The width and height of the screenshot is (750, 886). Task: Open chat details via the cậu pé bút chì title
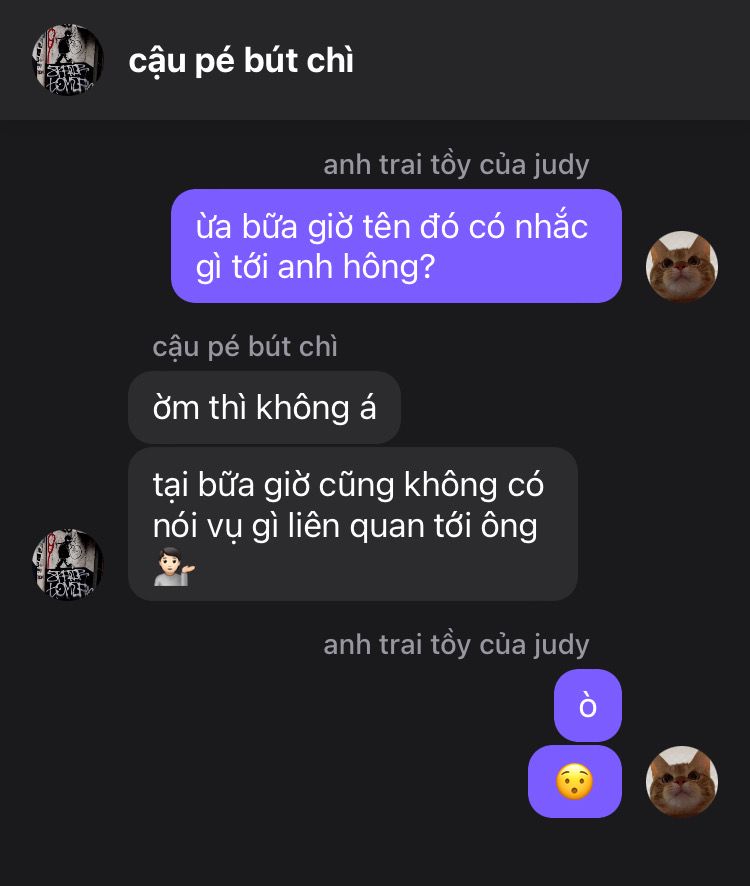[241, 60]
